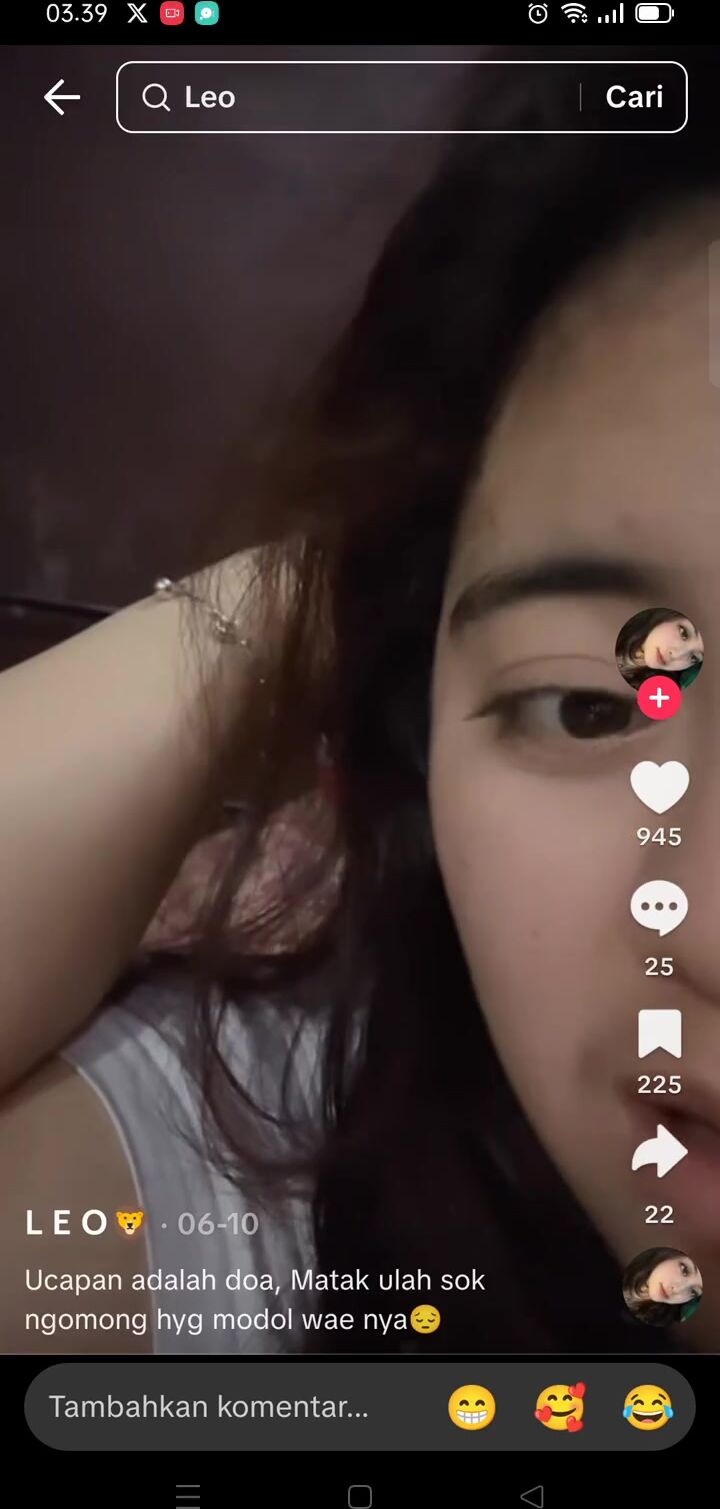Bookmark this video to favorites
This screenshot has height=1509, width=720.
(659, 1035)
